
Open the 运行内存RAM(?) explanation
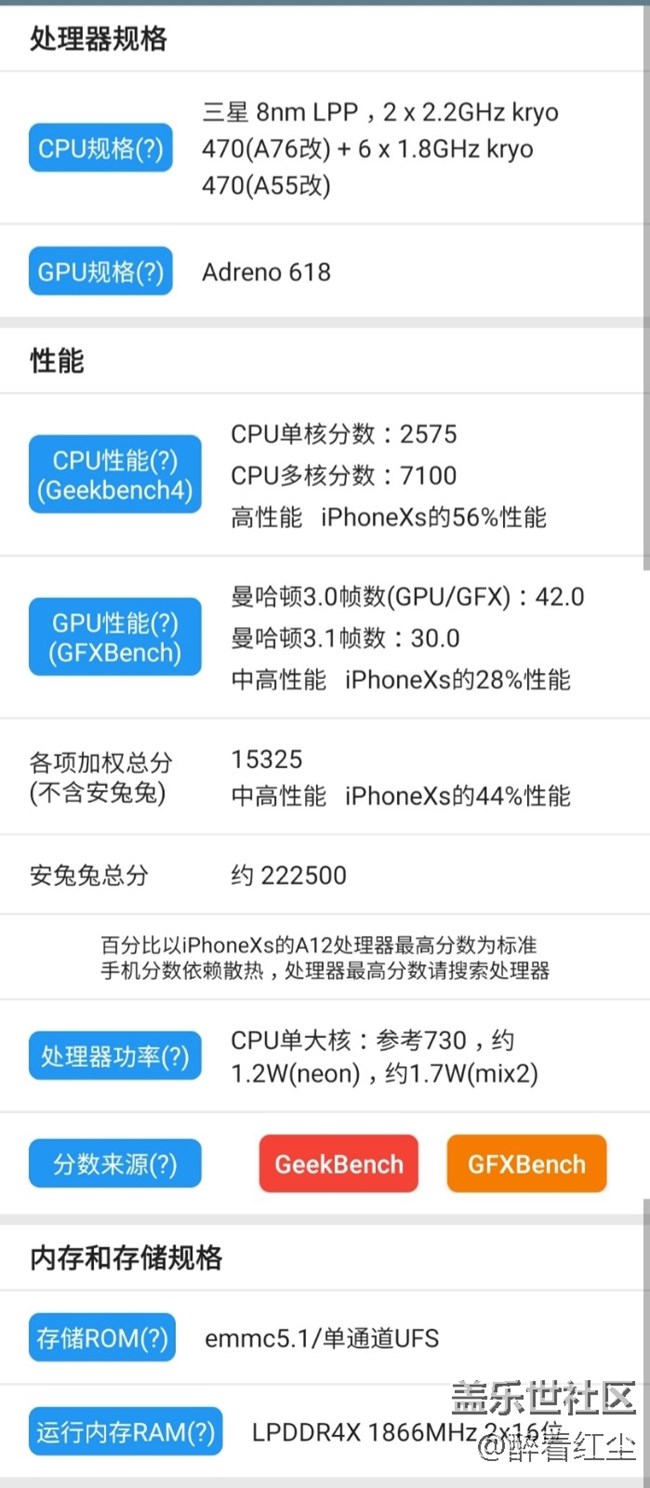(125, 1432)
